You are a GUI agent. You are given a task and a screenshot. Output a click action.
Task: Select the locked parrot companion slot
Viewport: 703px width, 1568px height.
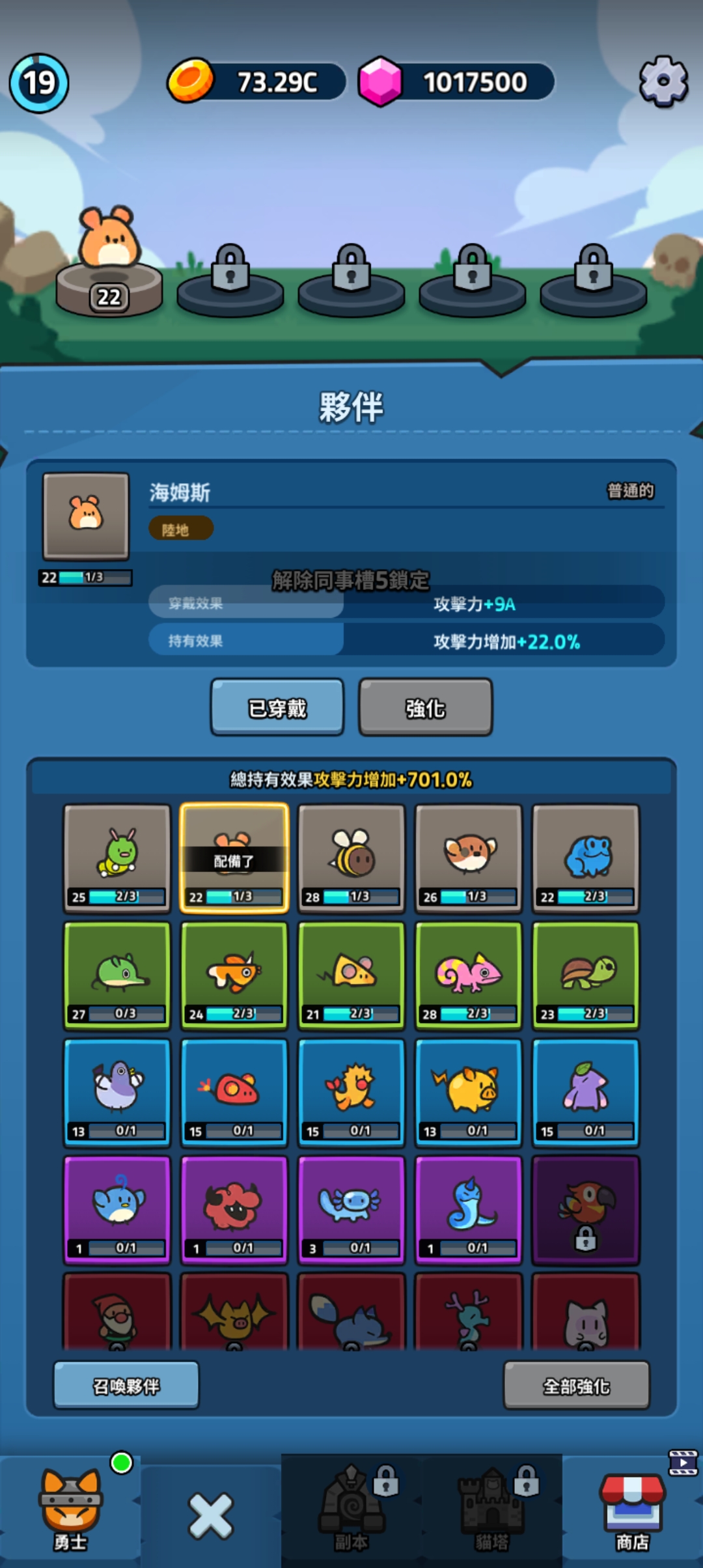[585, 1210]
